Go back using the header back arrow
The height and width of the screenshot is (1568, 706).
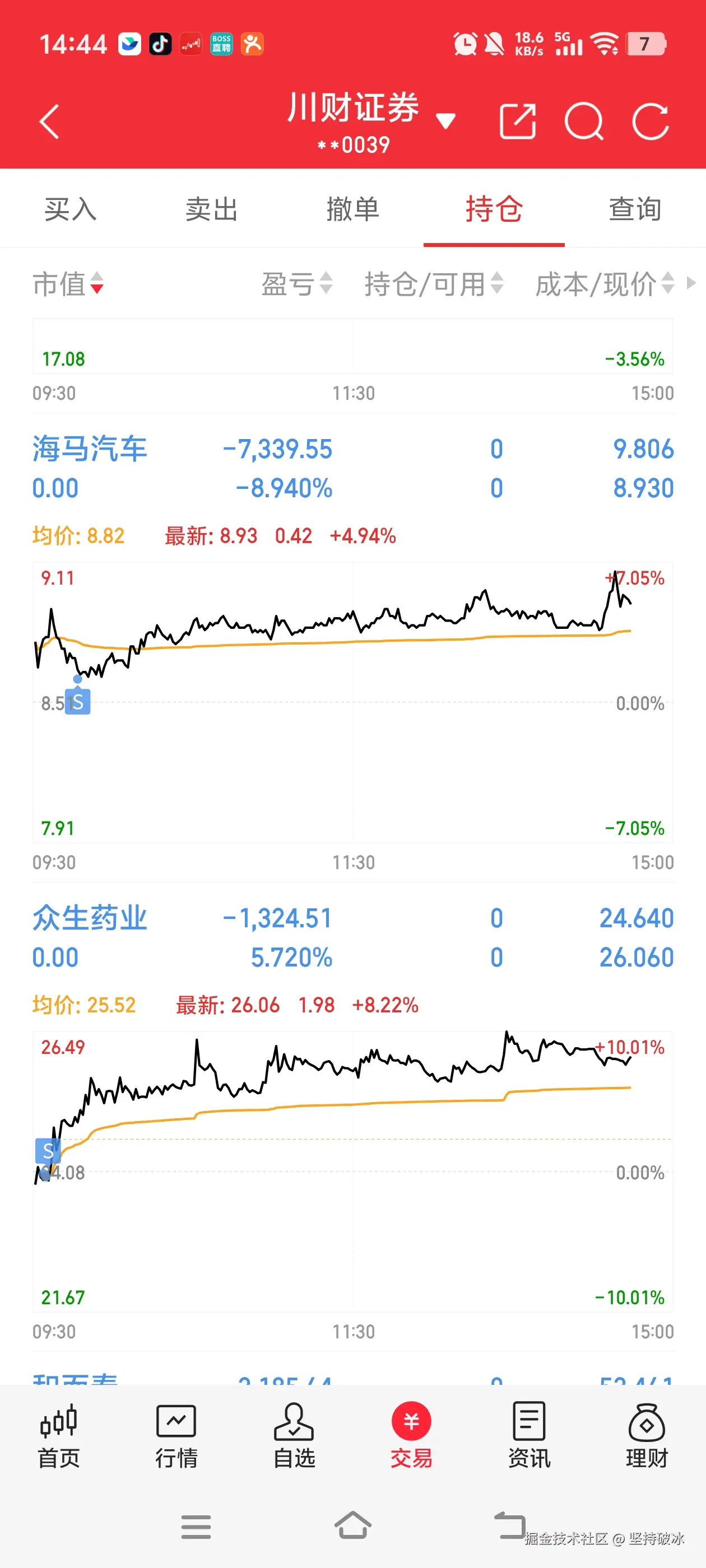[x=49, y=121]
